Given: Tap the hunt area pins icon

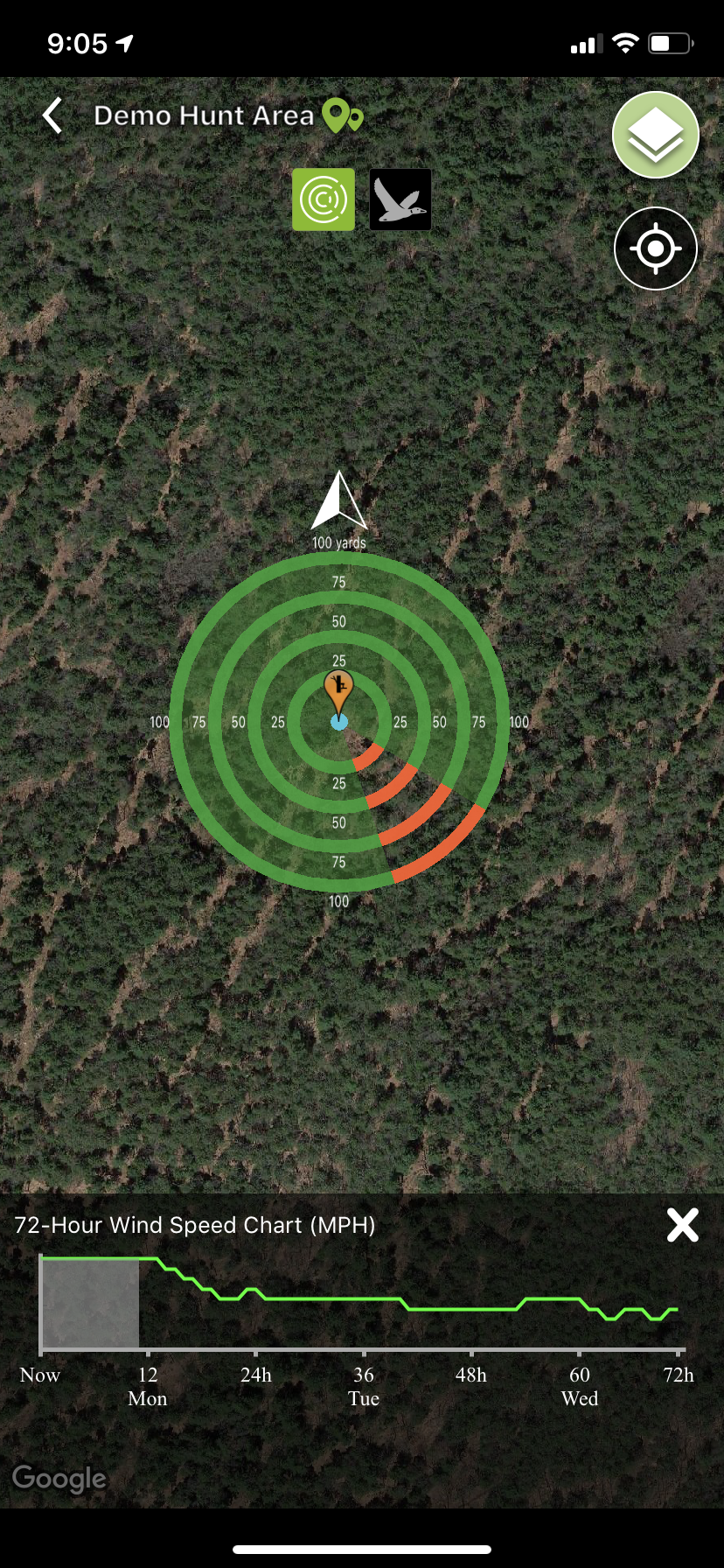Looking at the screenshot, I should click(343, 116).
